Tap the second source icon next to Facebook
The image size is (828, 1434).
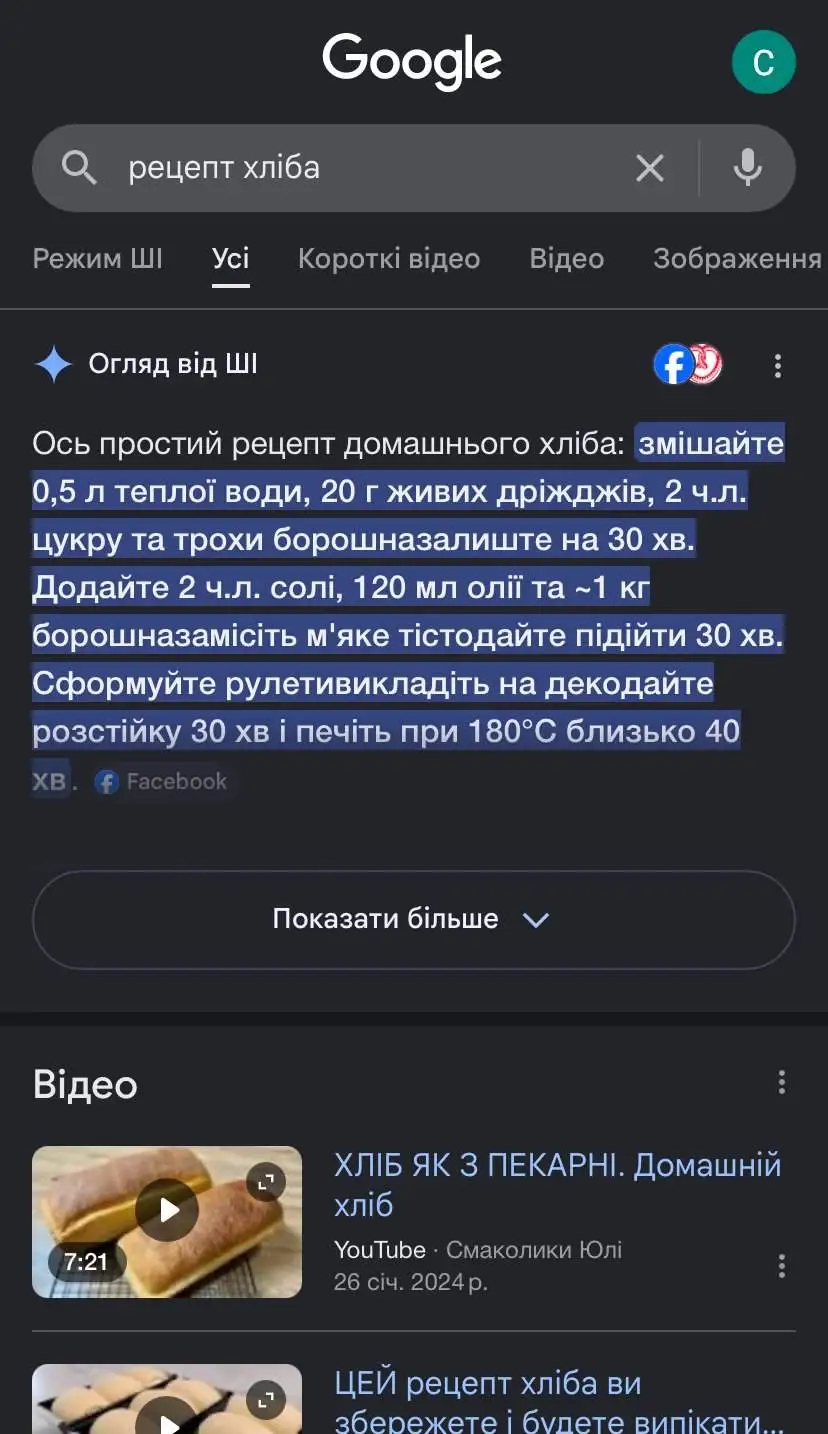(705, 363)
